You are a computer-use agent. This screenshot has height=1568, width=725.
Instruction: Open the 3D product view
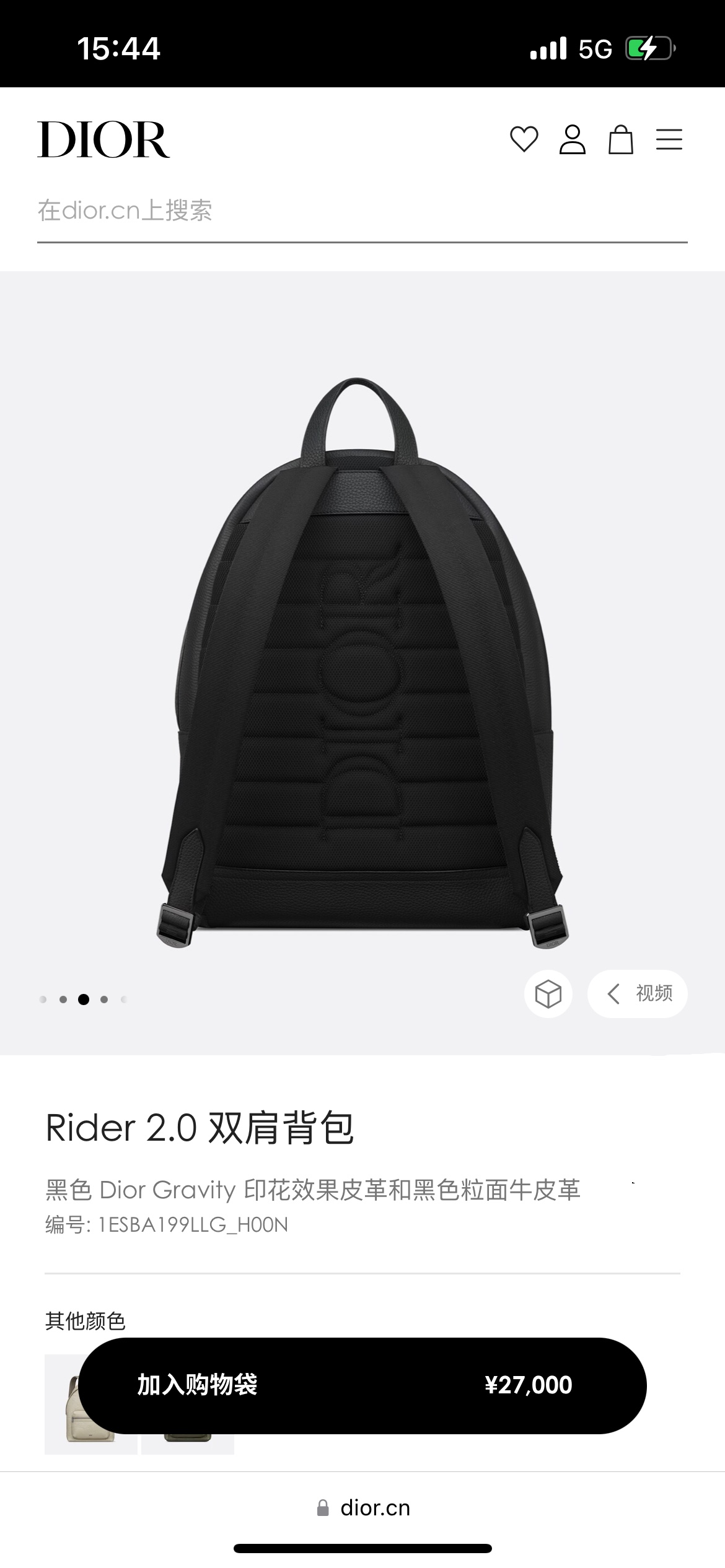pyautogui.click(x=548, y=993)
